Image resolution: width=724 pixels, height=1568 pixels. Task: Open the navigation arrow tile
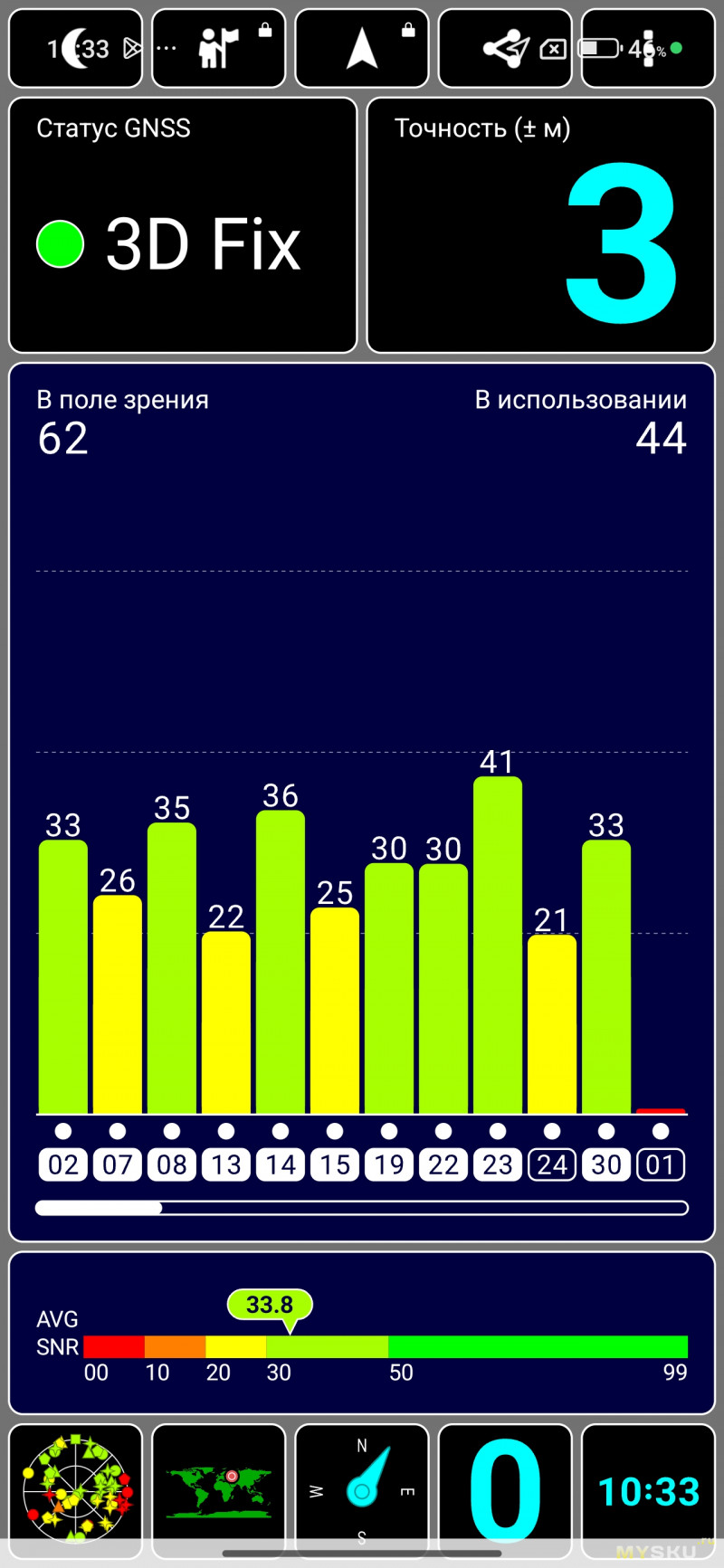tap(362, 49)
